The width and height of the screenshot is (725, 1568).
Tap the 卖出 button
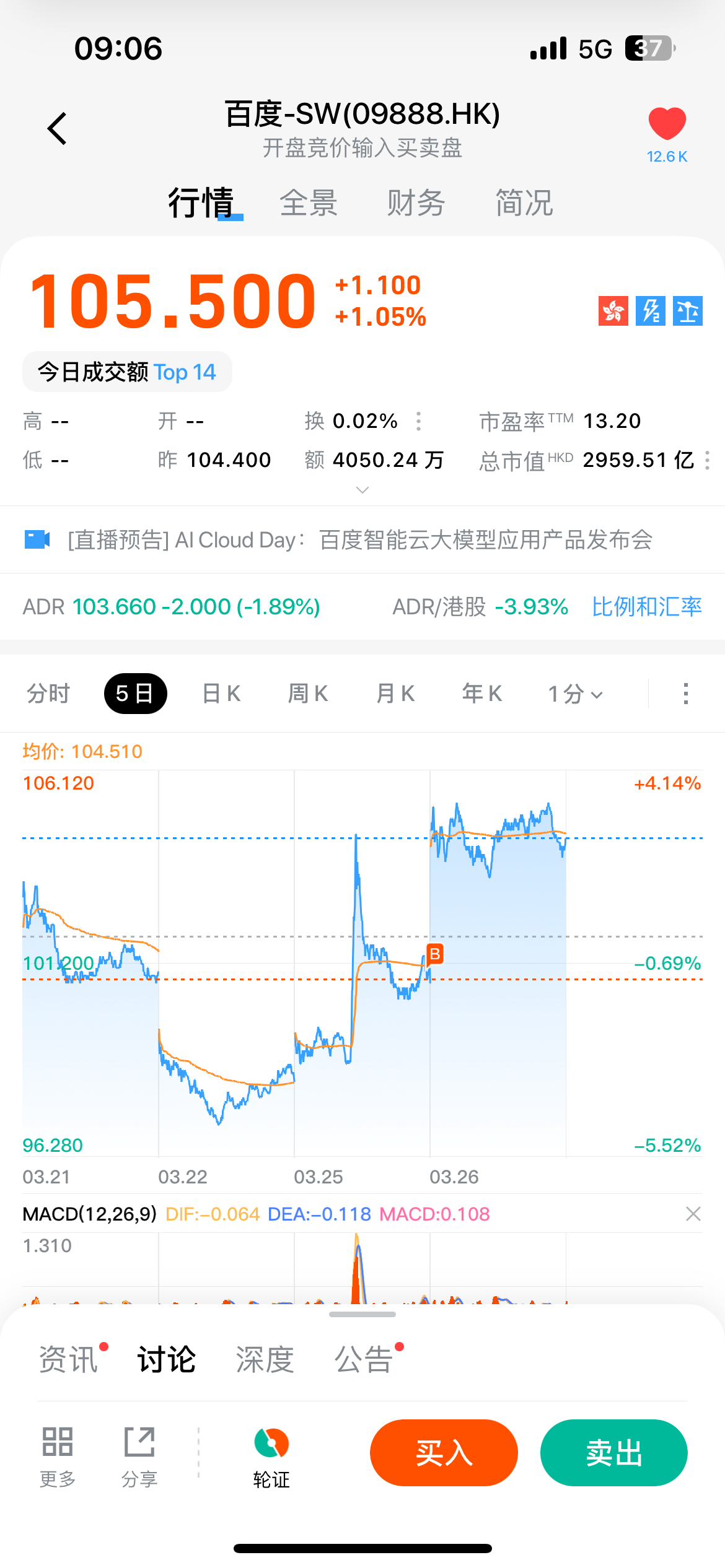tap(613, 1453)
